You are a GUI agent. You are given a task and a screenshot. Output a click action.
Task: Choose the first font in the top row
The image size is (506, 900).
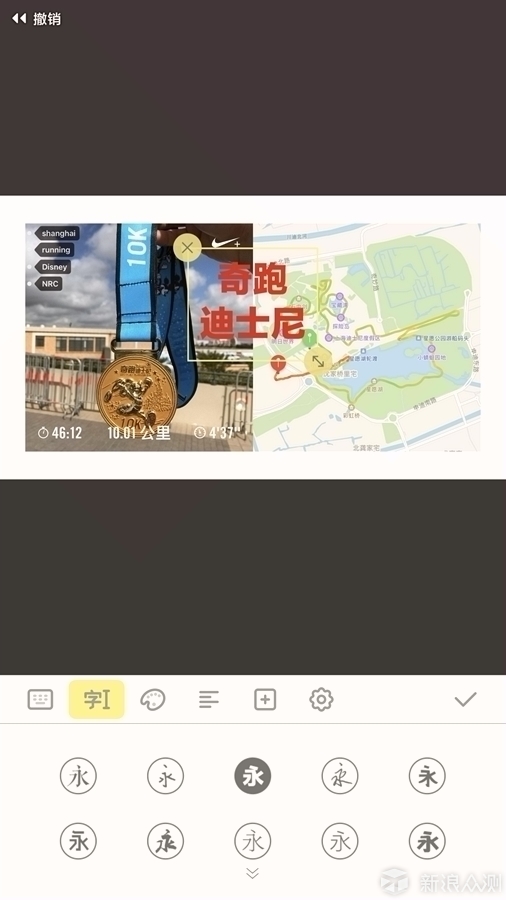pyautogui.click(x=78, y=776)
